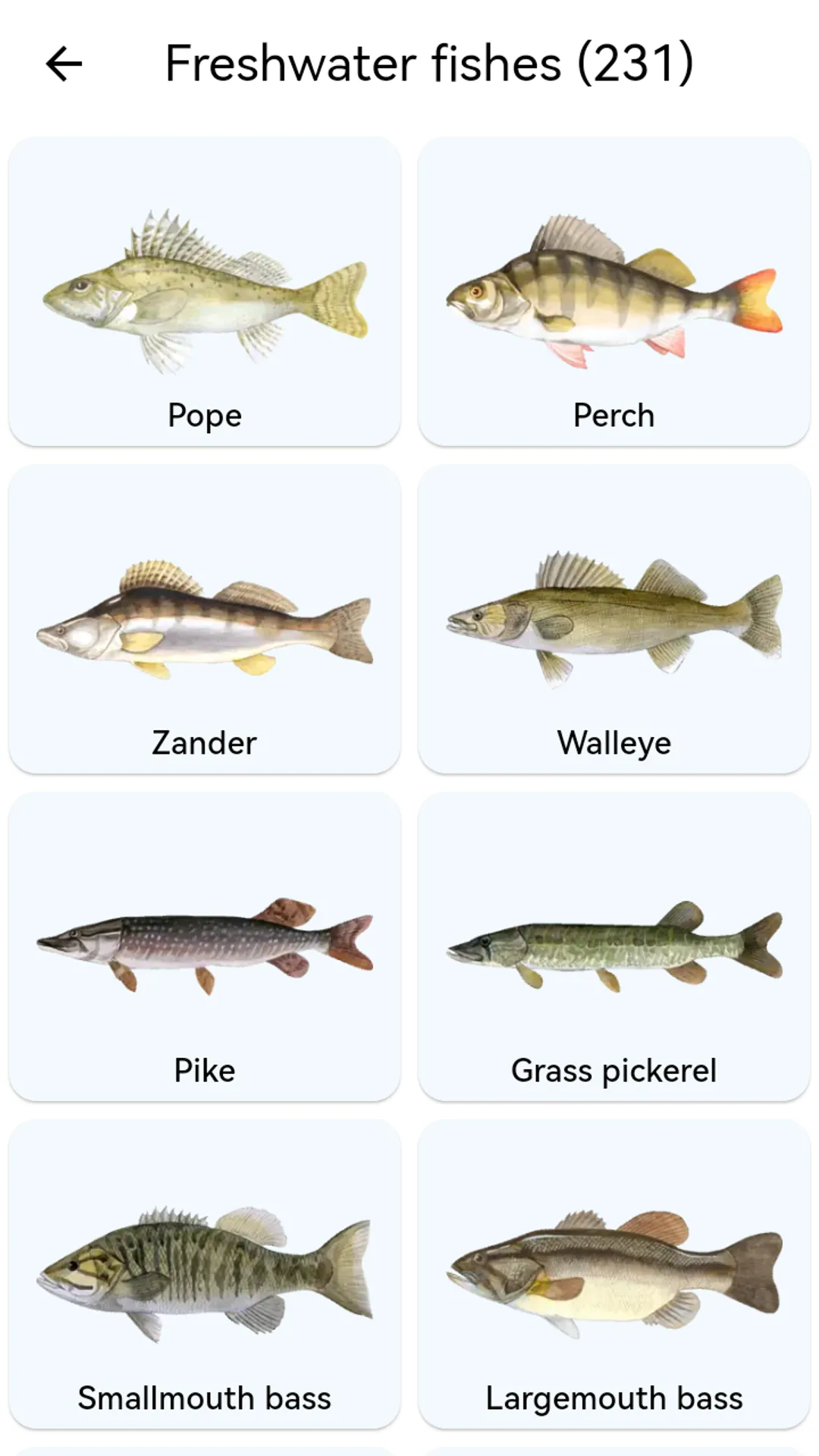
Task: Tap the Pike card
Action: pos(205,946)
